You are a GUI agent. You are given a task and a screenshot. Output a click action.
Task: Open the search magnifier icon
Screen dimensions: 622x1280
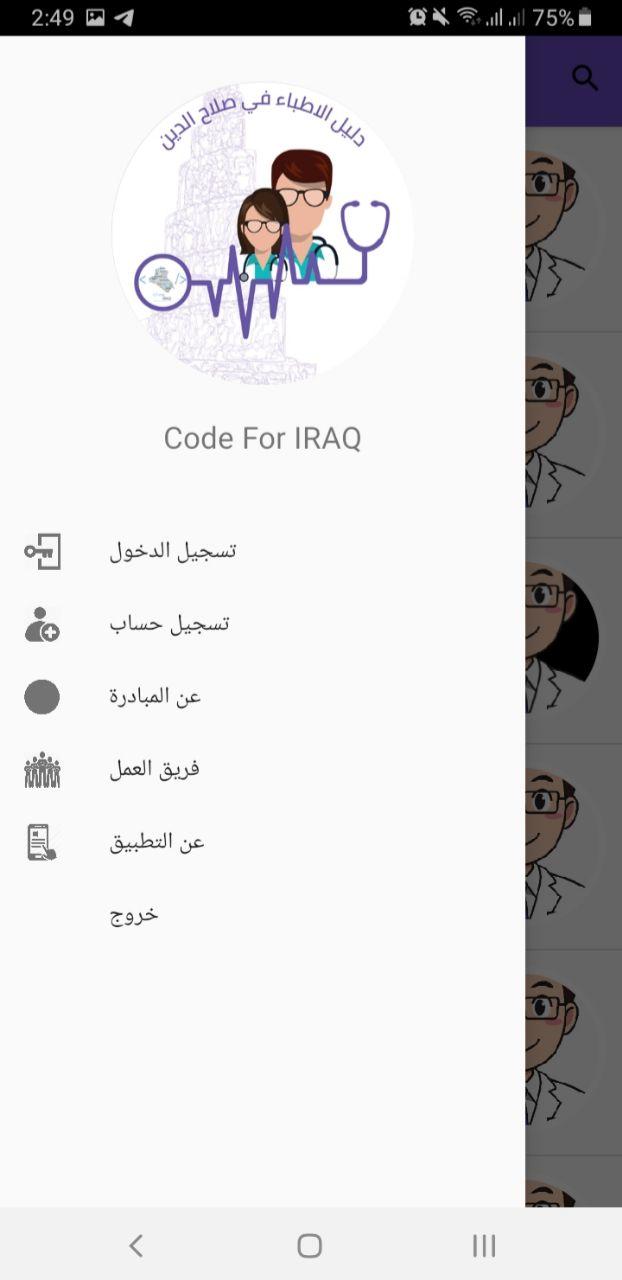[585, 79]
